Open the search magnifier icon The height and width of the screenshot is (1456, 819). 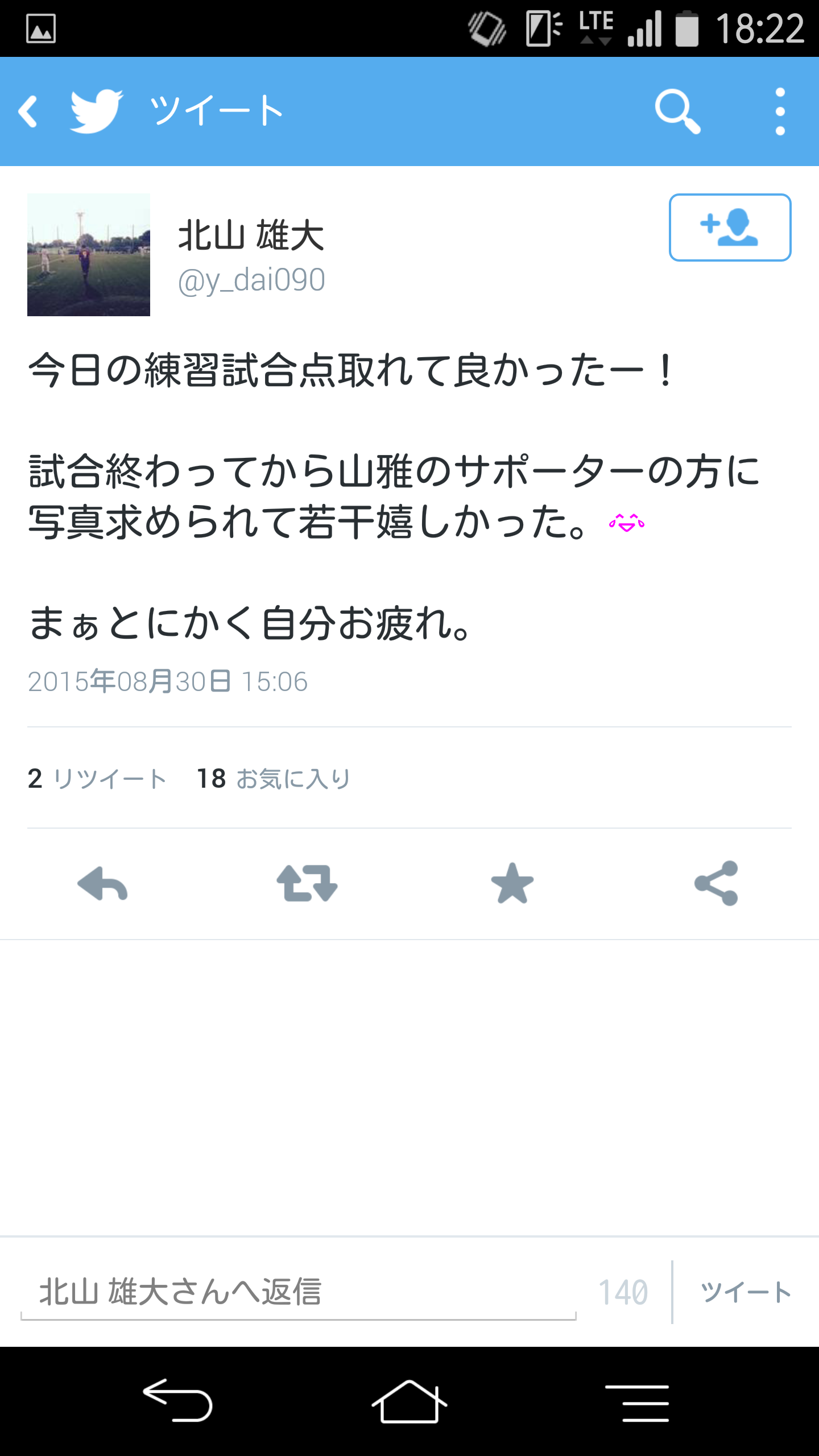coord(677,111)
